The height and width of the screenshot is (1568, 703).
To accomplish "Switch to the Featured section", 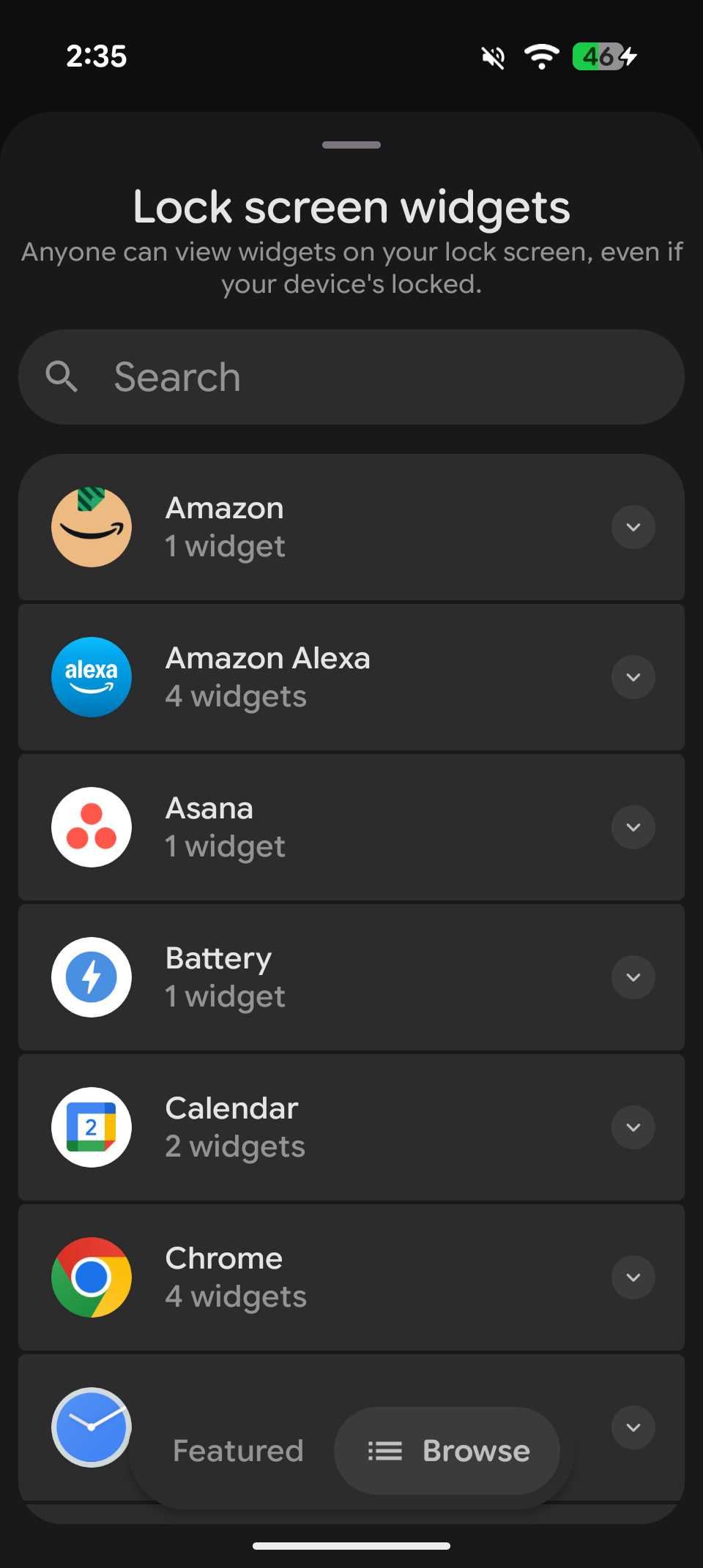I will click(x=238, y=1451).
